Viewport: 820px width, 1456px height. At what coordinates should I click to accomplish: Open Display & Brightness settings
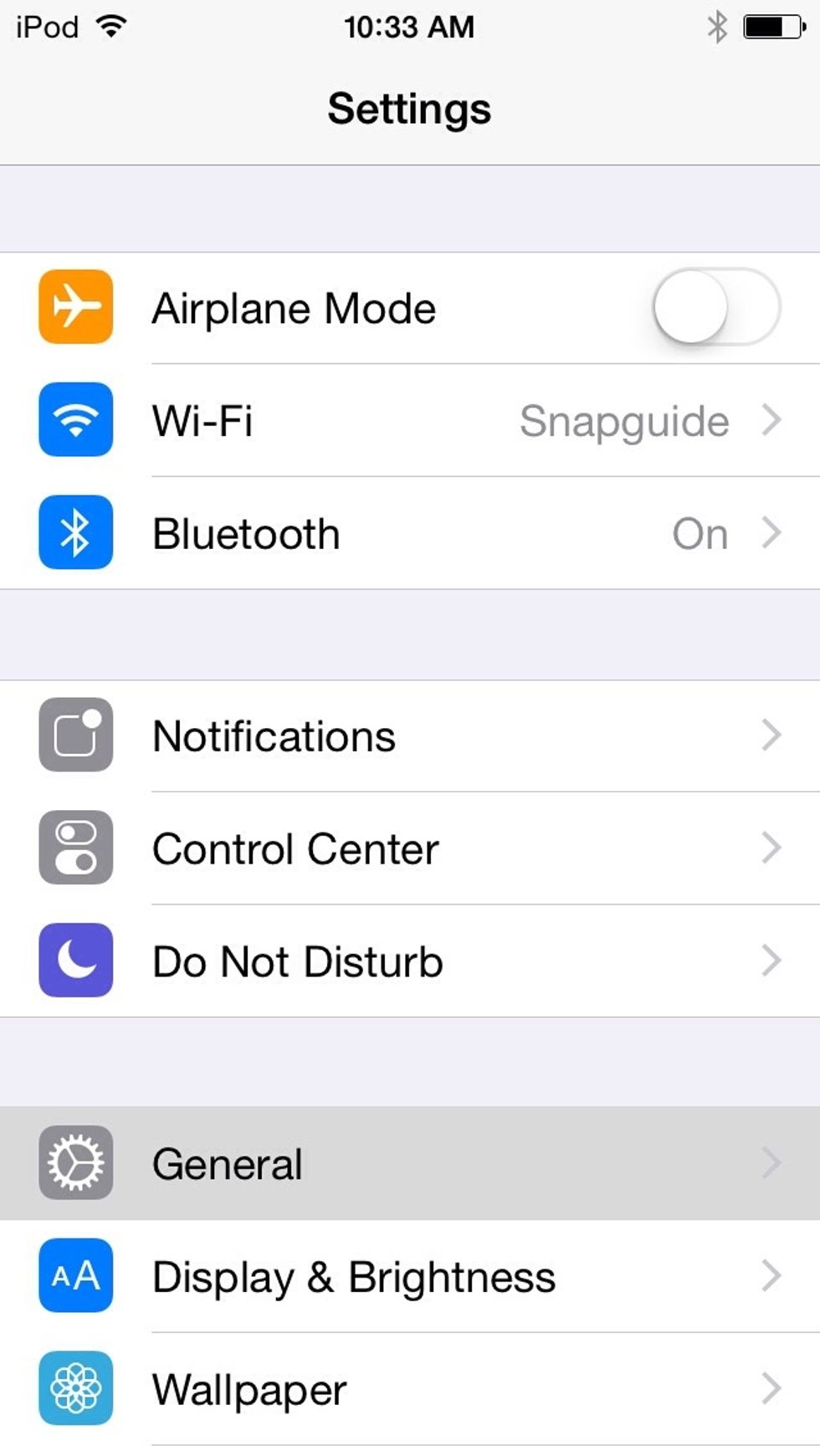pos(351,1276)
